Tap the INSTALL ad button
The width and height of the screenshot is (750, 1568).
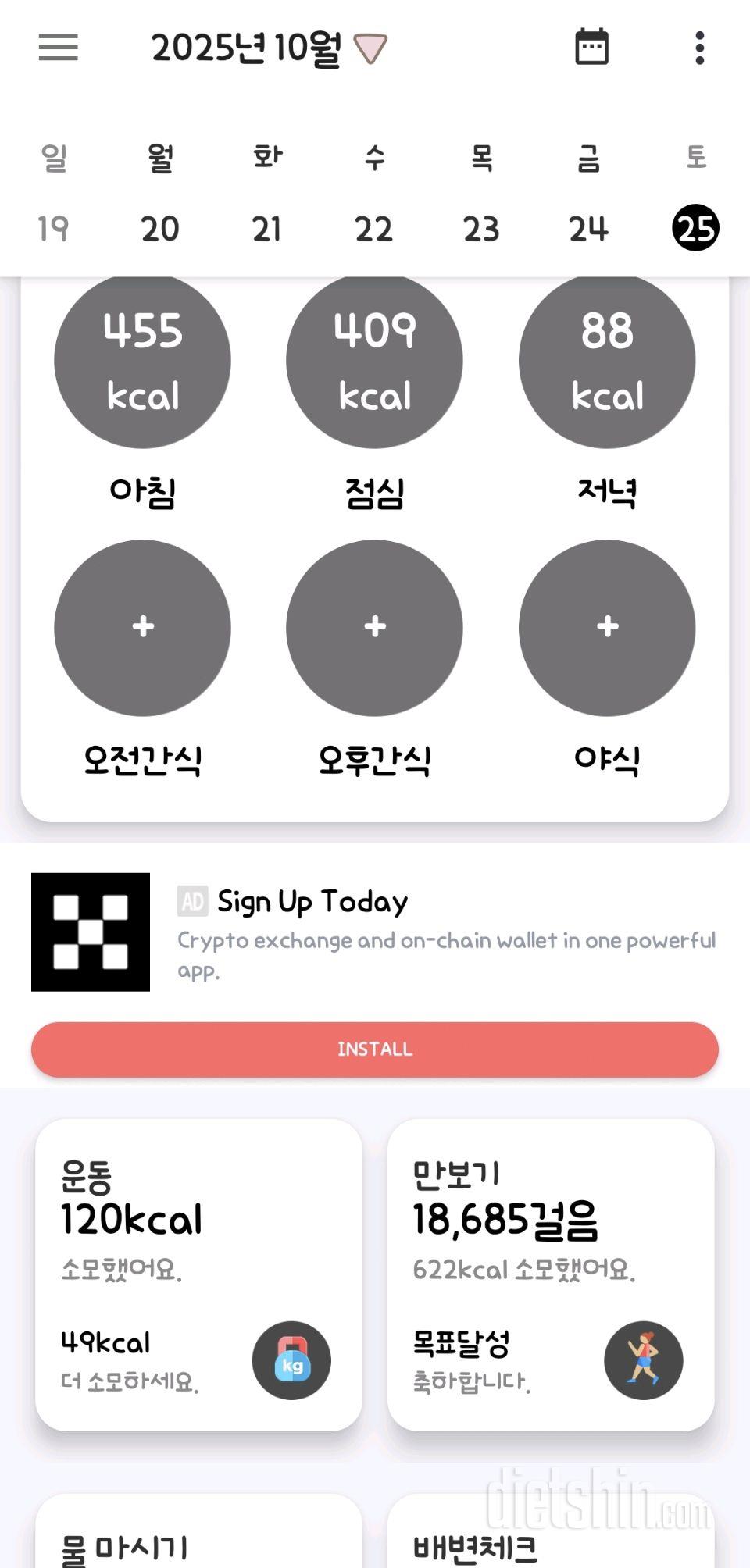coord(375,1049)
